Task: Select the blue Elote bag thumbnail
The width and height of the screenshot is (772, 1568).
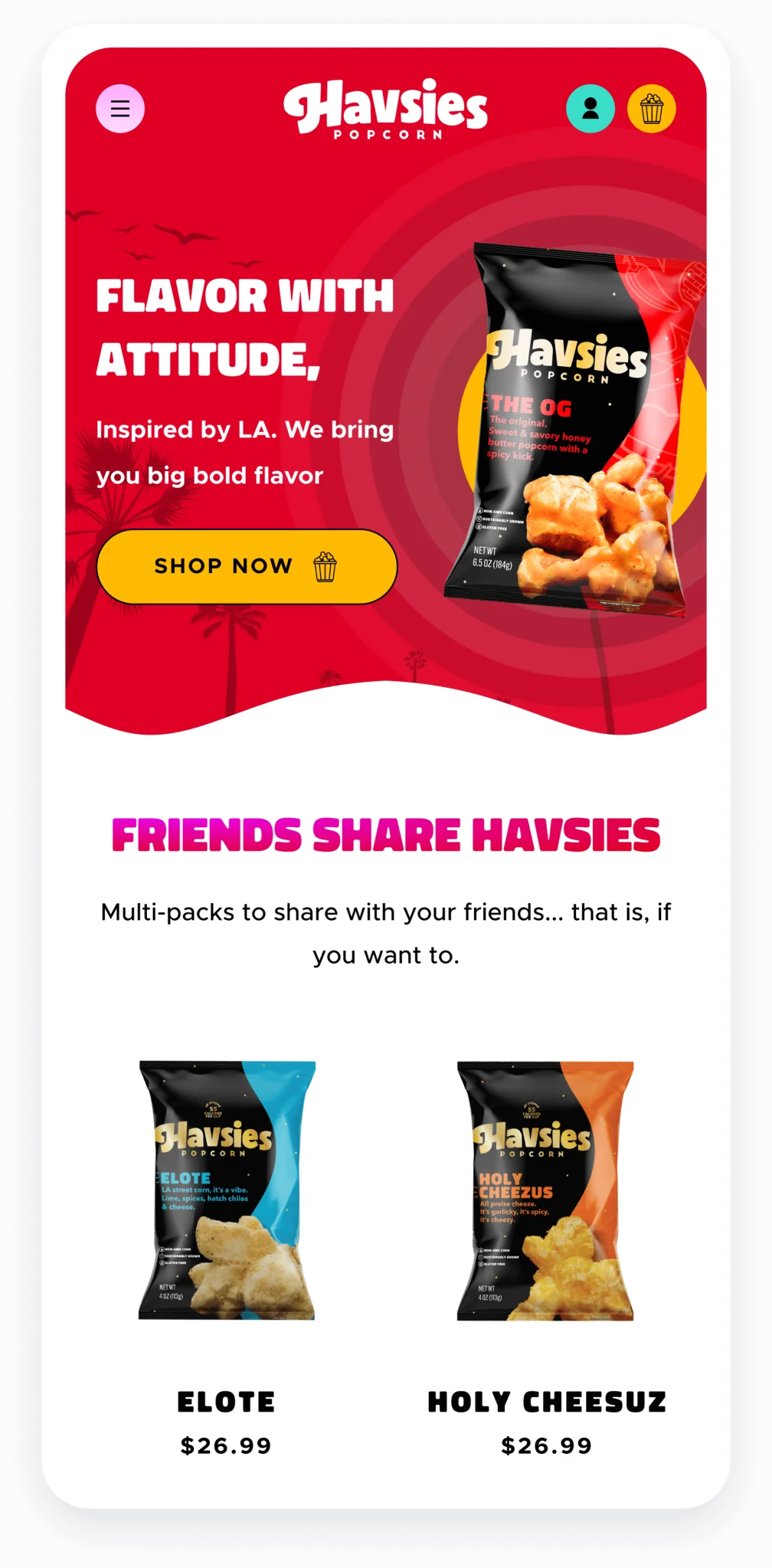Action: tap(227, 1187)
